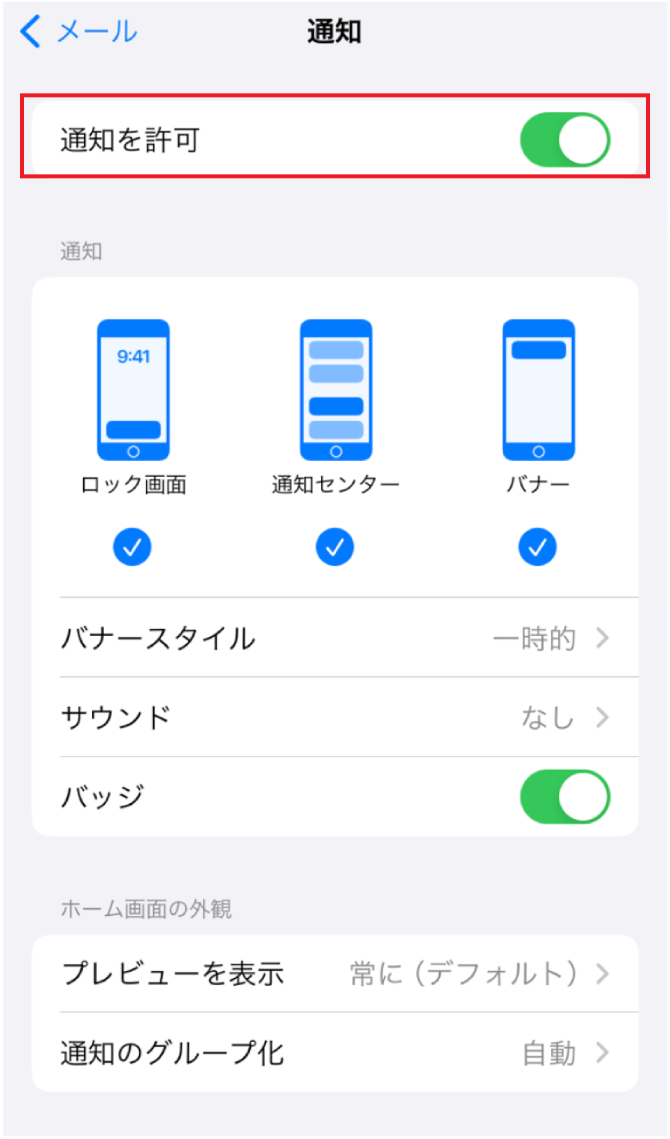Turn off the バッジ switch

pos(564,797)
